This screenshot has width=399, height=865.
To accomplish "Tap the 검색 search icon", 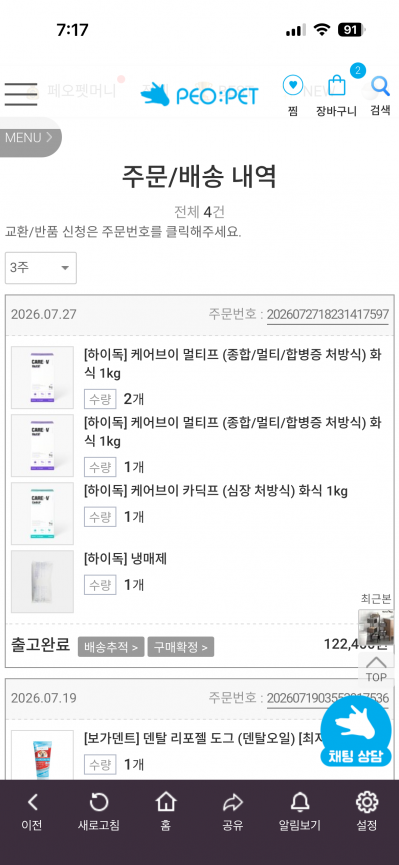I will (380, 95).
